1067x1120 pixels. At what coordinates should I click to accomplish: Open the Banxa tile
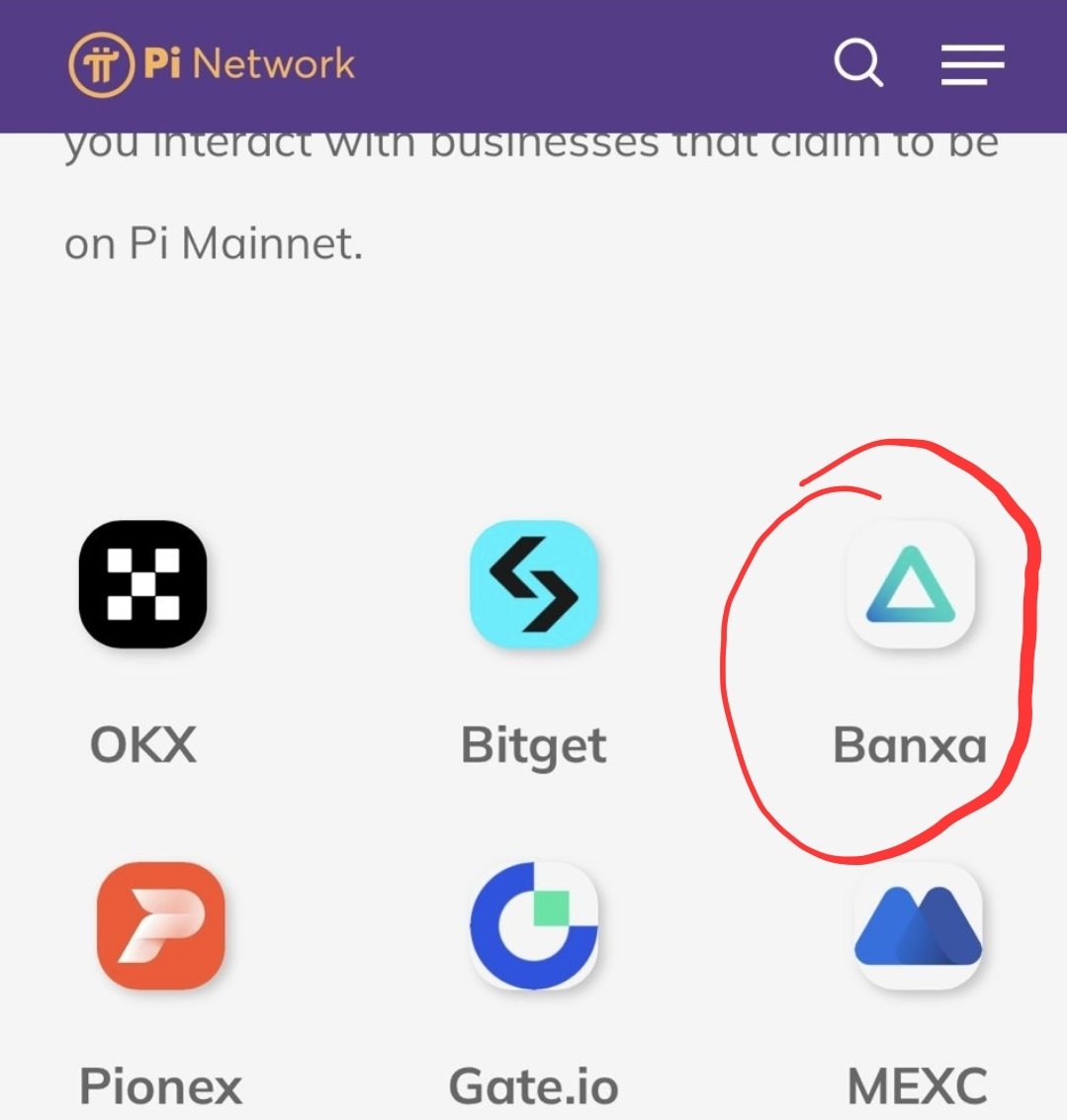tap(910, 585)
